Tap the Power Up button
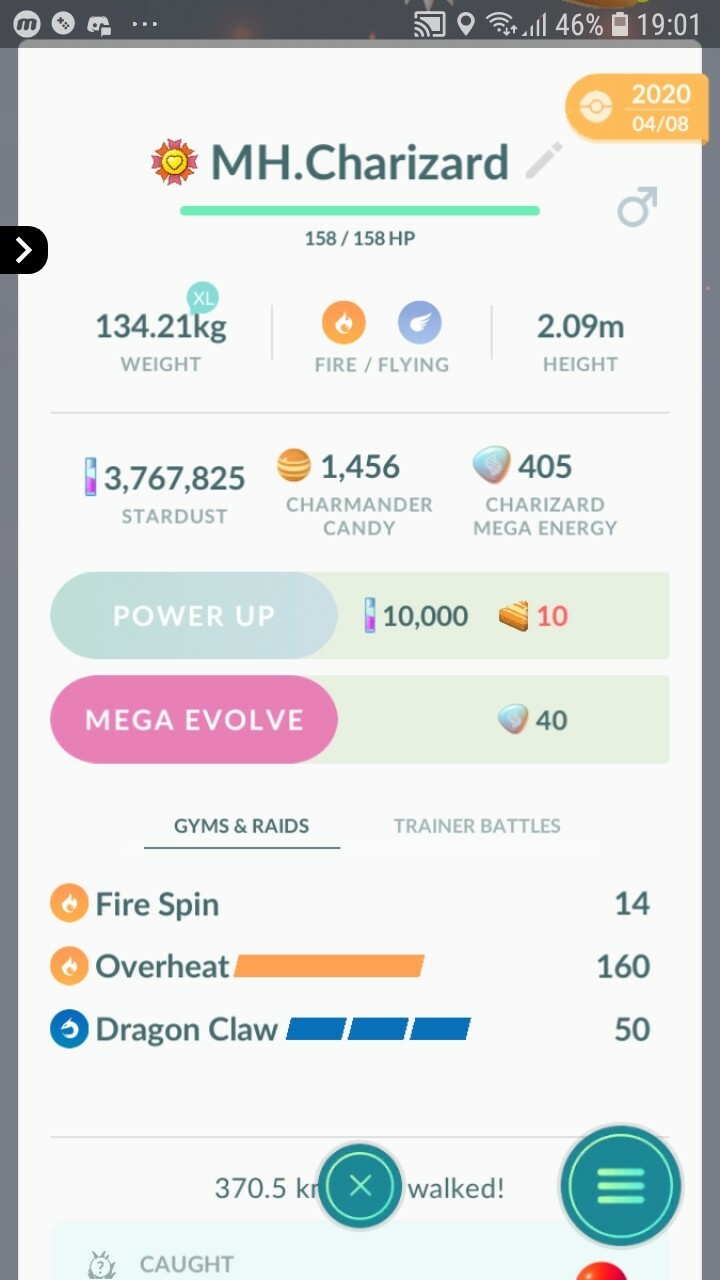 click(x=194, y=615)
